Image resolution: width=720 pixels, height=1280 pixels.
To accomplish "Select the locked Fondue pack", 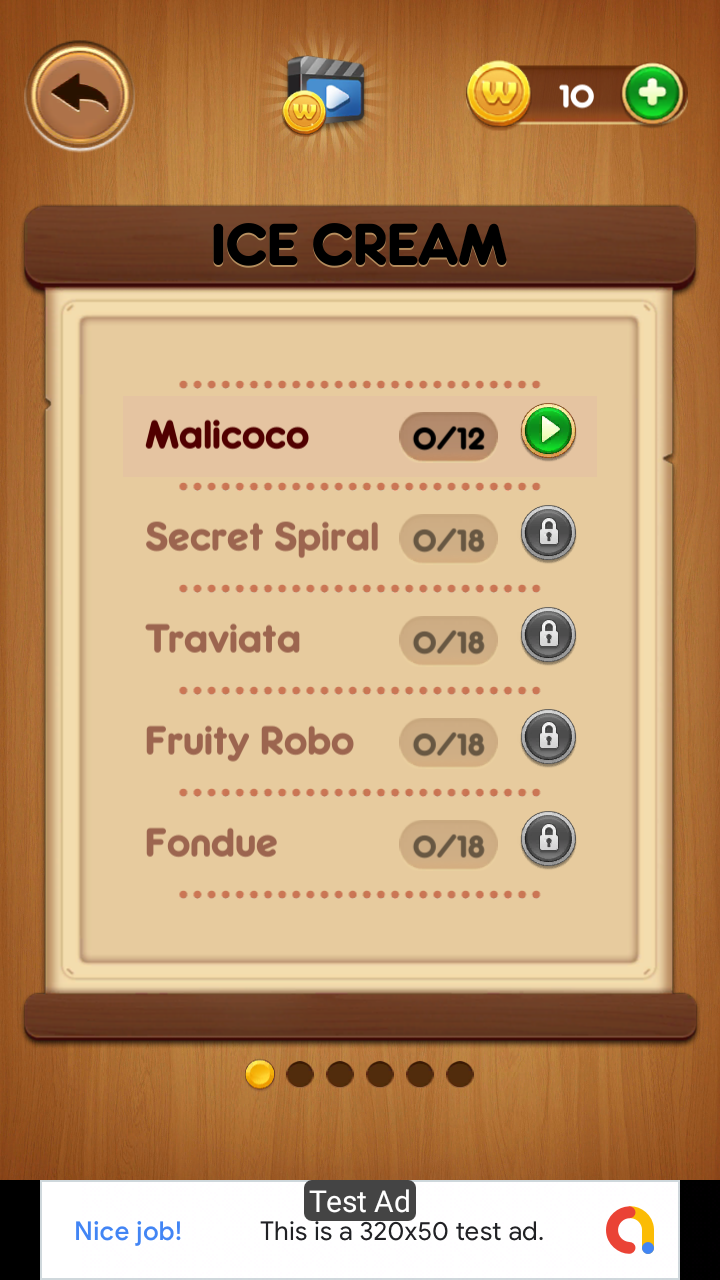I will click(360, 842).
